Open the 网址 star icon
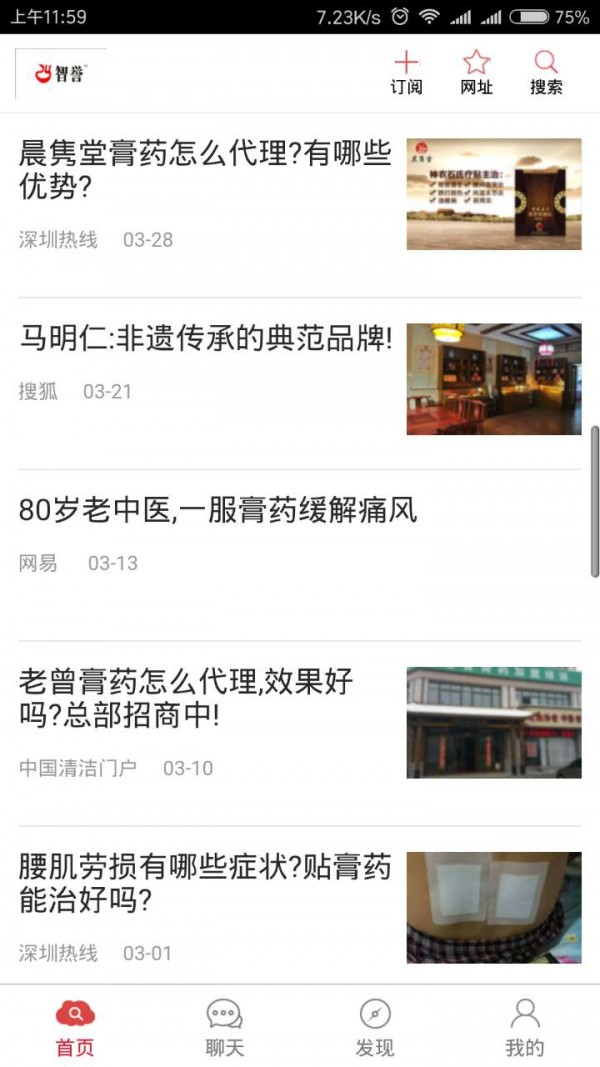 476,63
